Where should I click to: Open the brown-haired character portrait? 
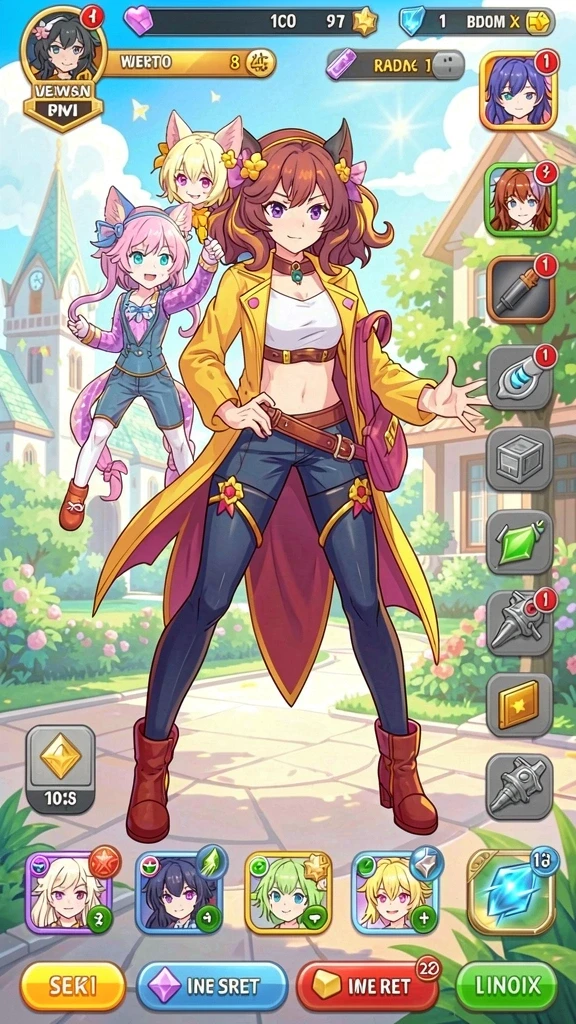click(x=520, y=200)
